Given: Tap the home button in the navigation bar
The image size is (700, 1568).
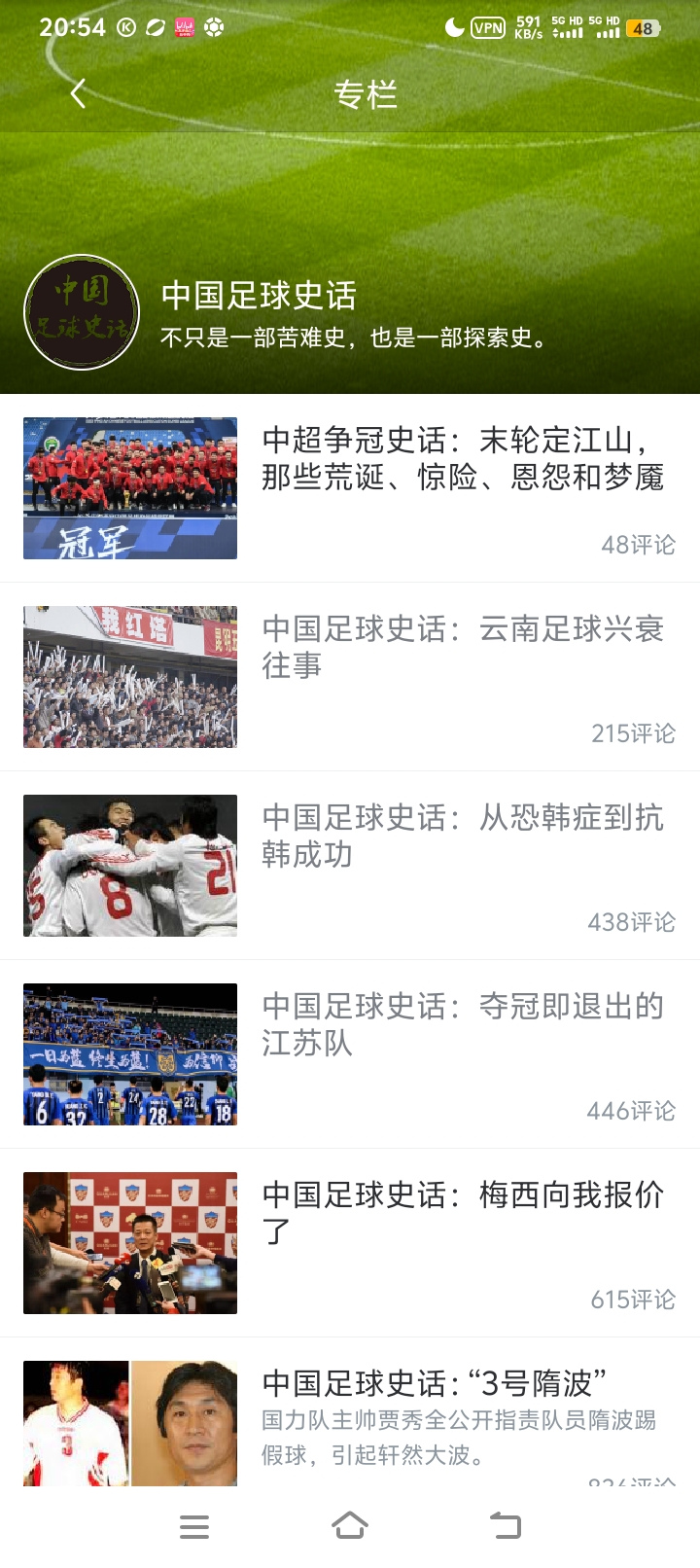Looking at the screenshot, I should tap(350, 1525).
